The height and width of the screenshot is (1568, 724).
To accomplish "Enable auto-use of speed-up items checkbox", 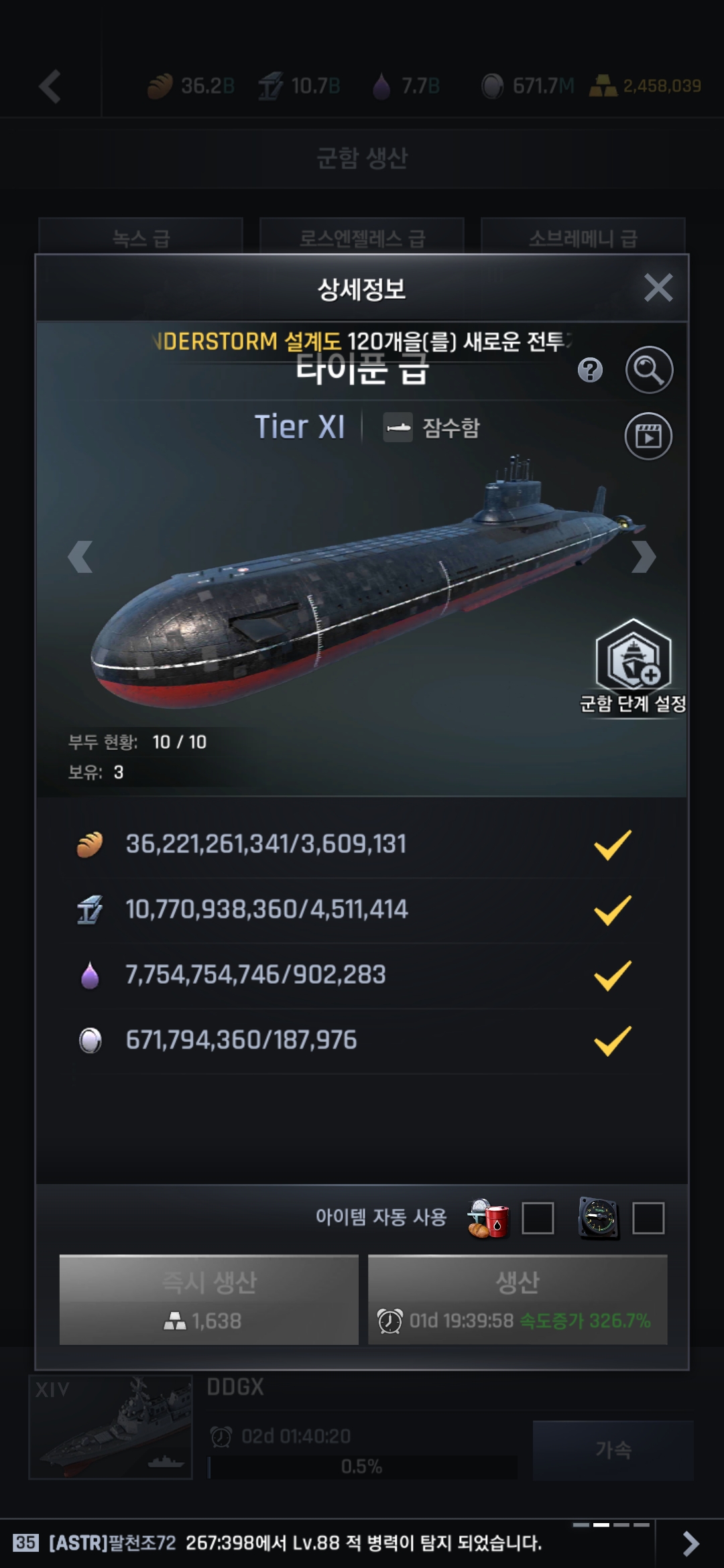I will (648, 1218).
